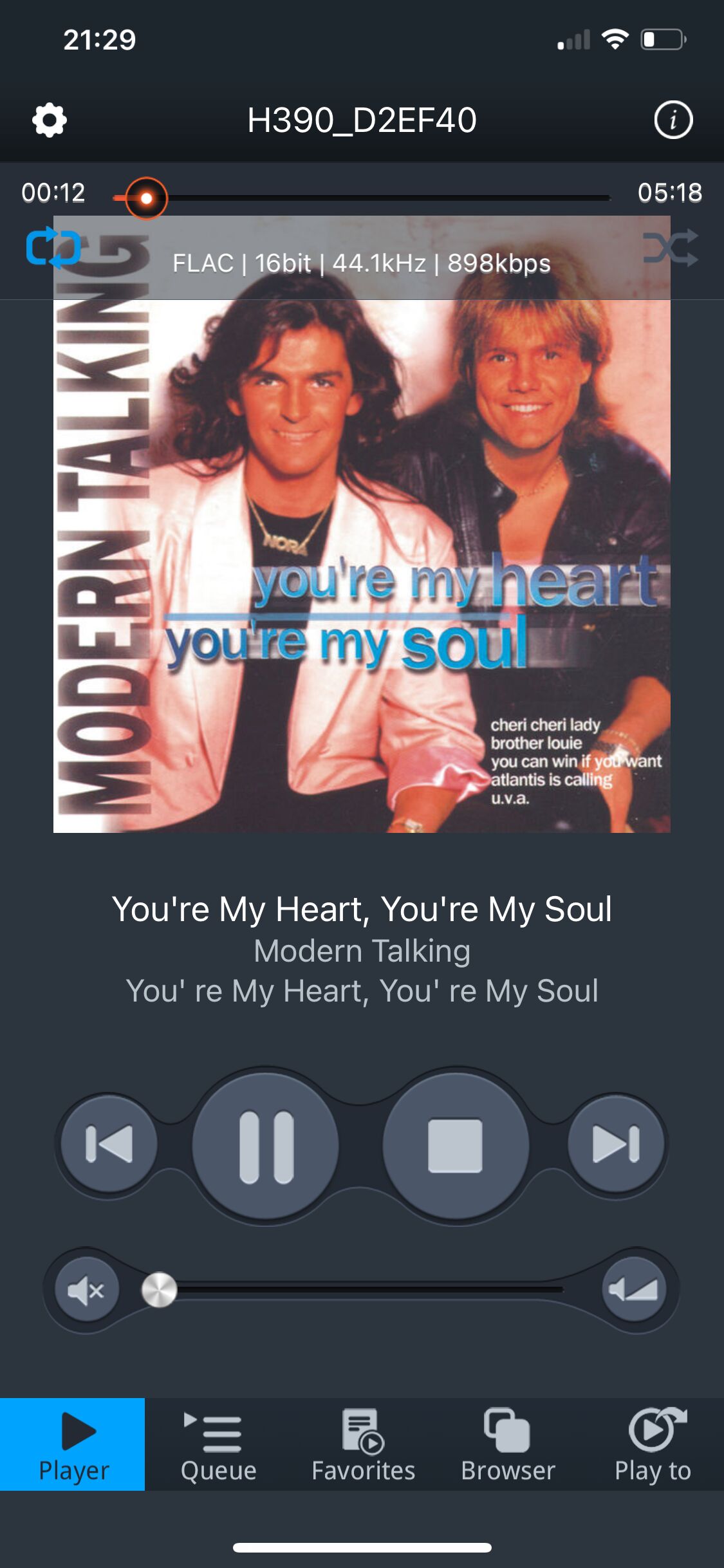Tap the volume slider track
This screenshot has width=724, height=1568.
(x=360, y=1289)
